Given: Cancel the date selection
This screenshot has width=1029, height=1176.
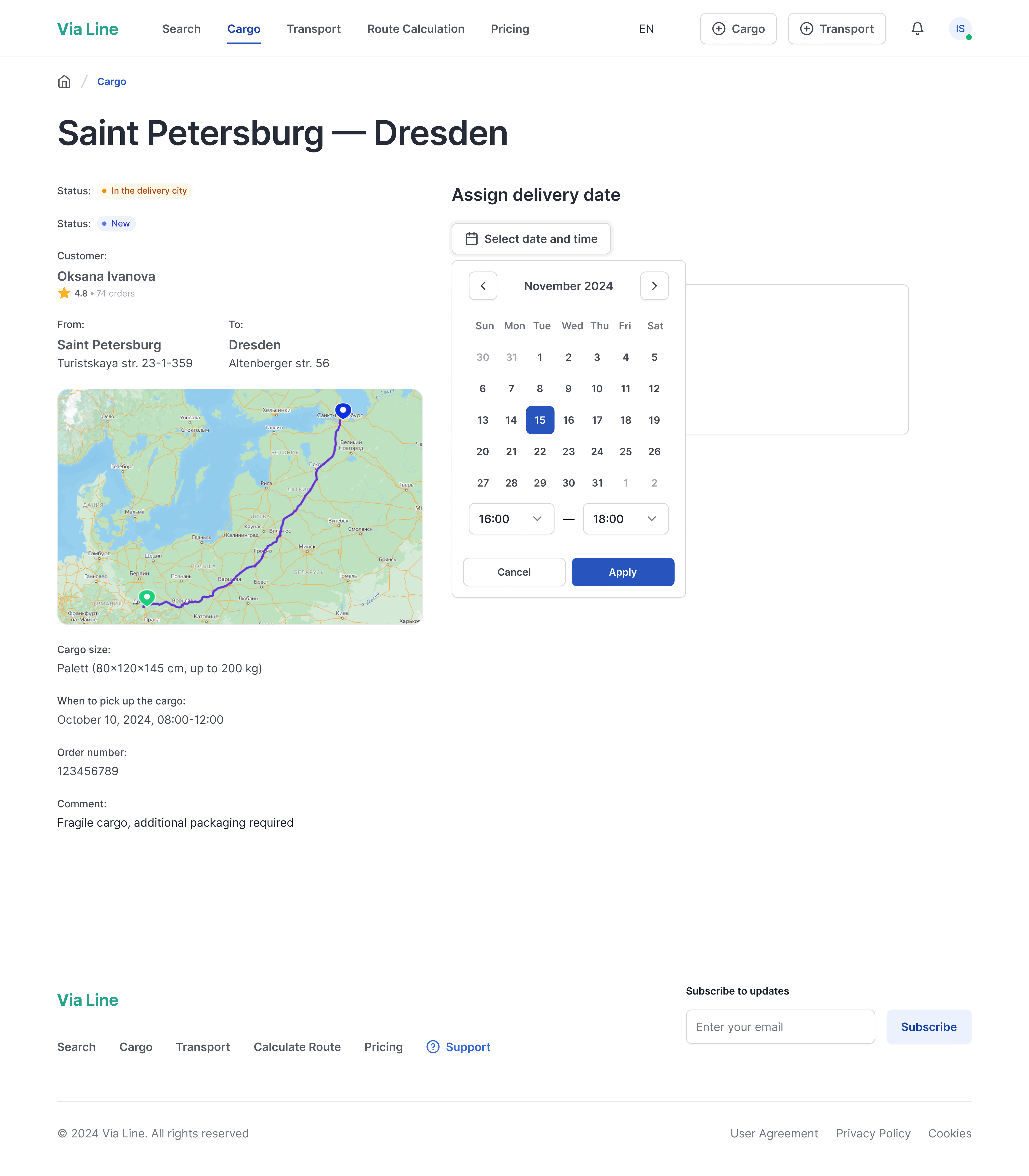Looking at the screenshot, I should (514, 572).
